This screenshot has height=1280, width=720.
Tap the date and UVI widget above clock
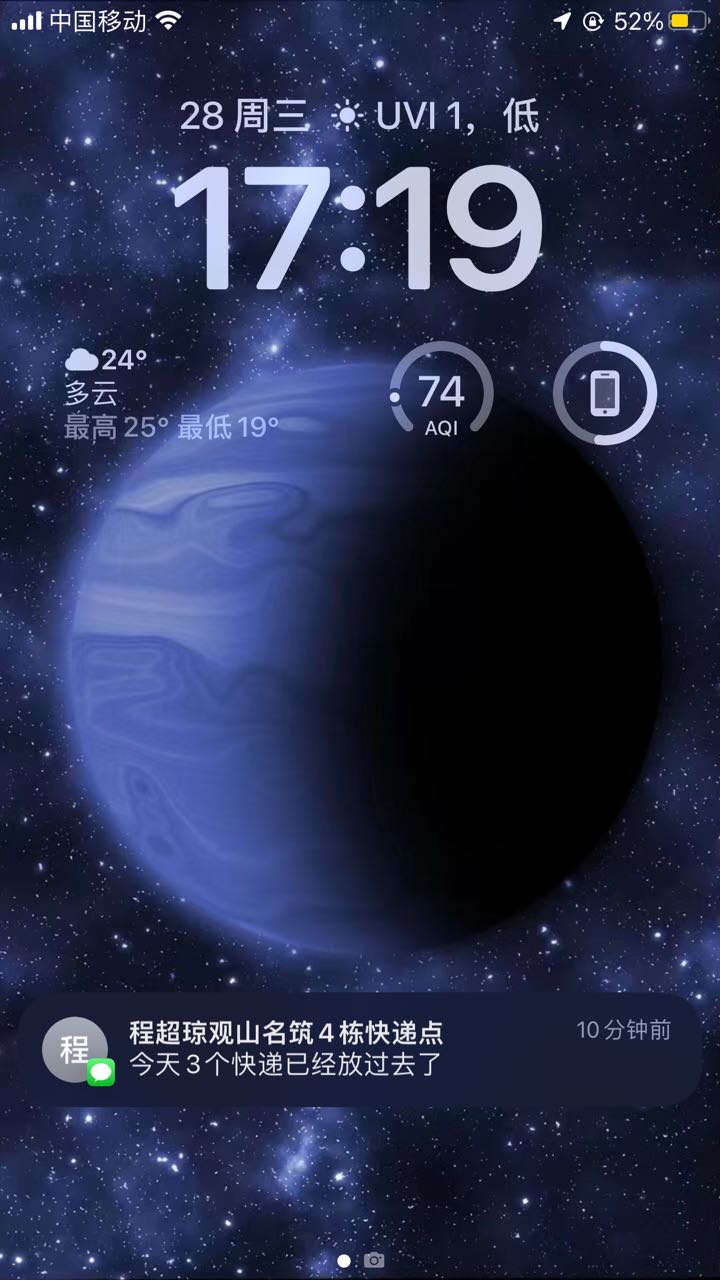click(x=360, y=117)
